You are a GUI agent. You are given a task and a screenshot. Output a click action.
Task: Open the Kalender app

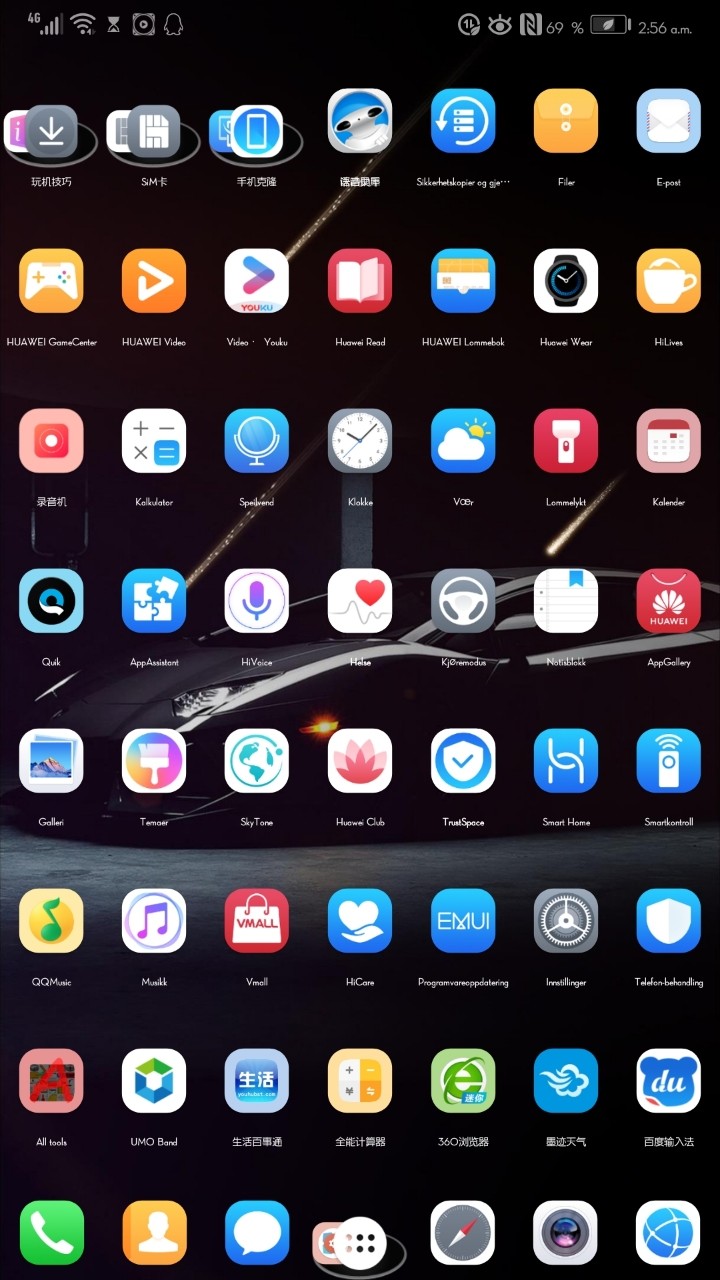(x=668, y=441)
